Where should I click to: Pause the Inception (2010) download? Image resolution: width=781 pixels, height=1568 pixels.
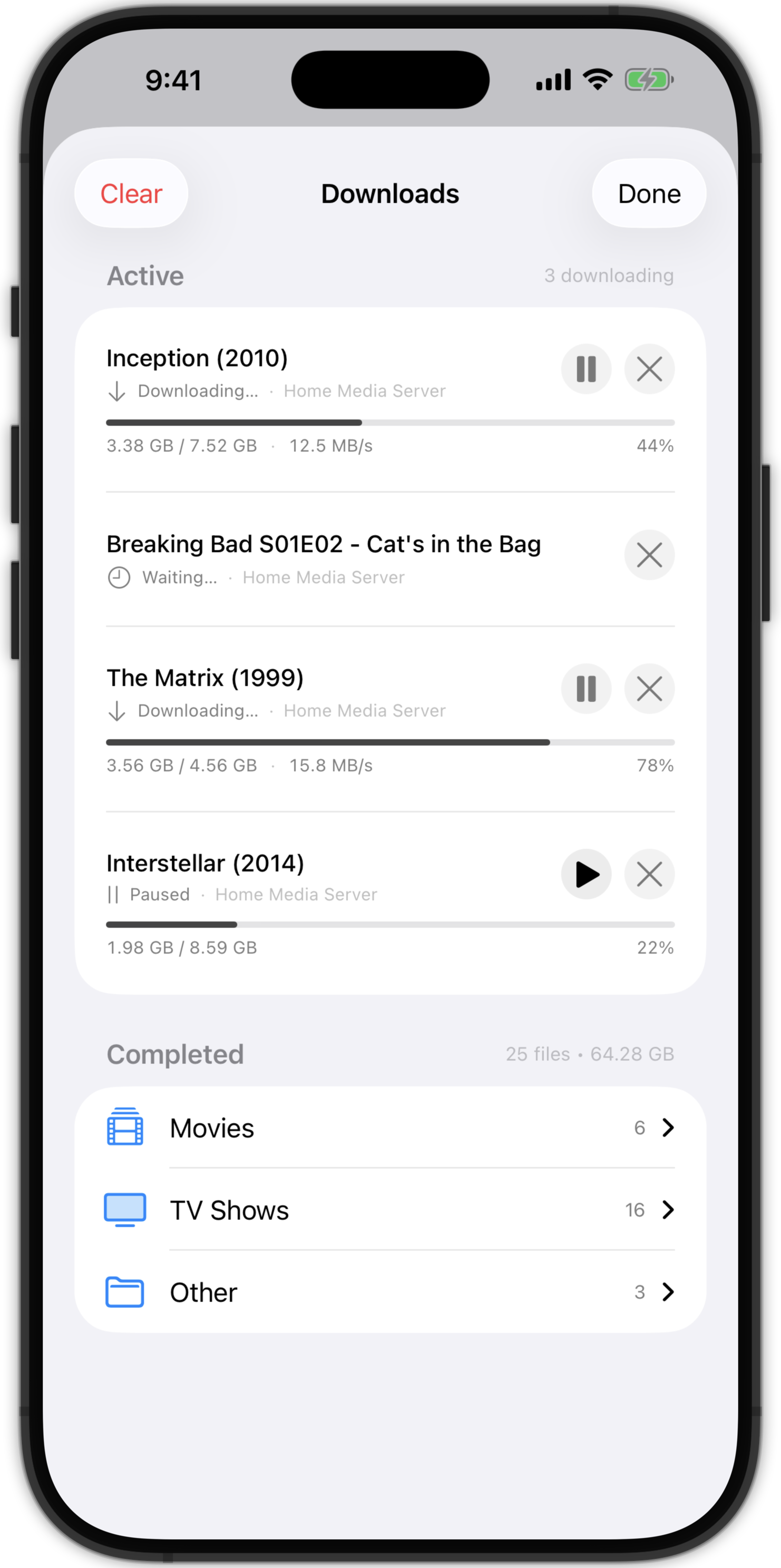point(585,369)
